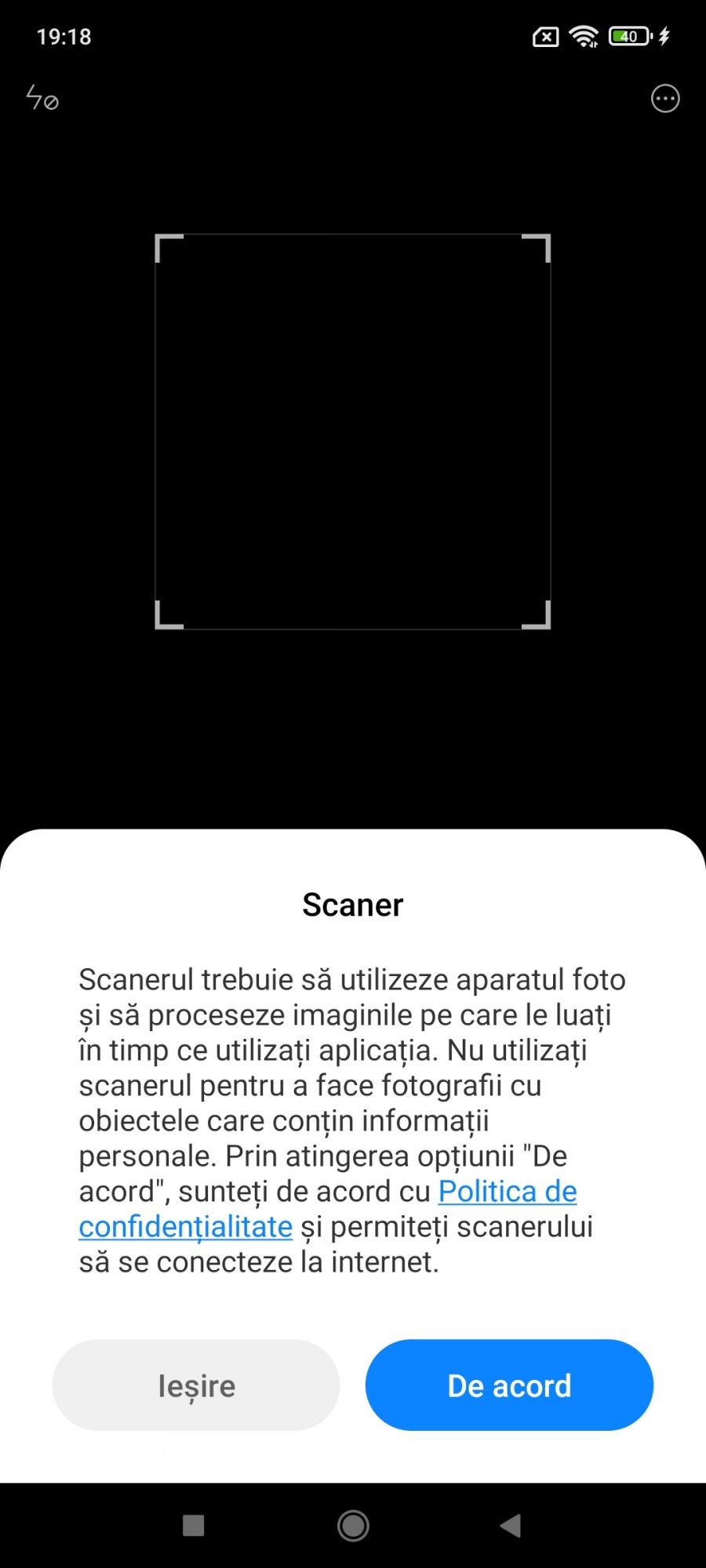
Task: Agree by tapping De acord
Action: (x=509, y=1385)
